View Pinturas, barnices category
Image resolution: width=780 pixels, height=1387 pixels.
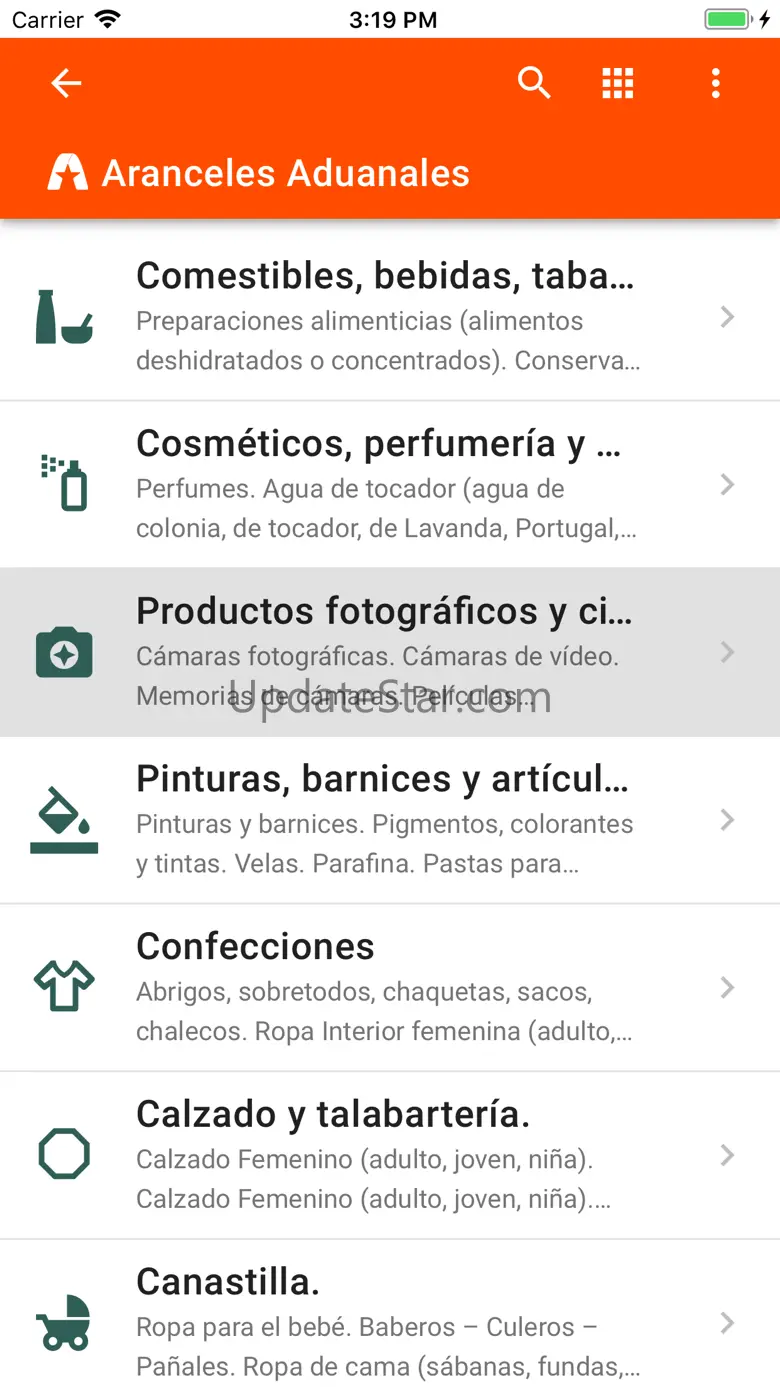pos(389,820)
